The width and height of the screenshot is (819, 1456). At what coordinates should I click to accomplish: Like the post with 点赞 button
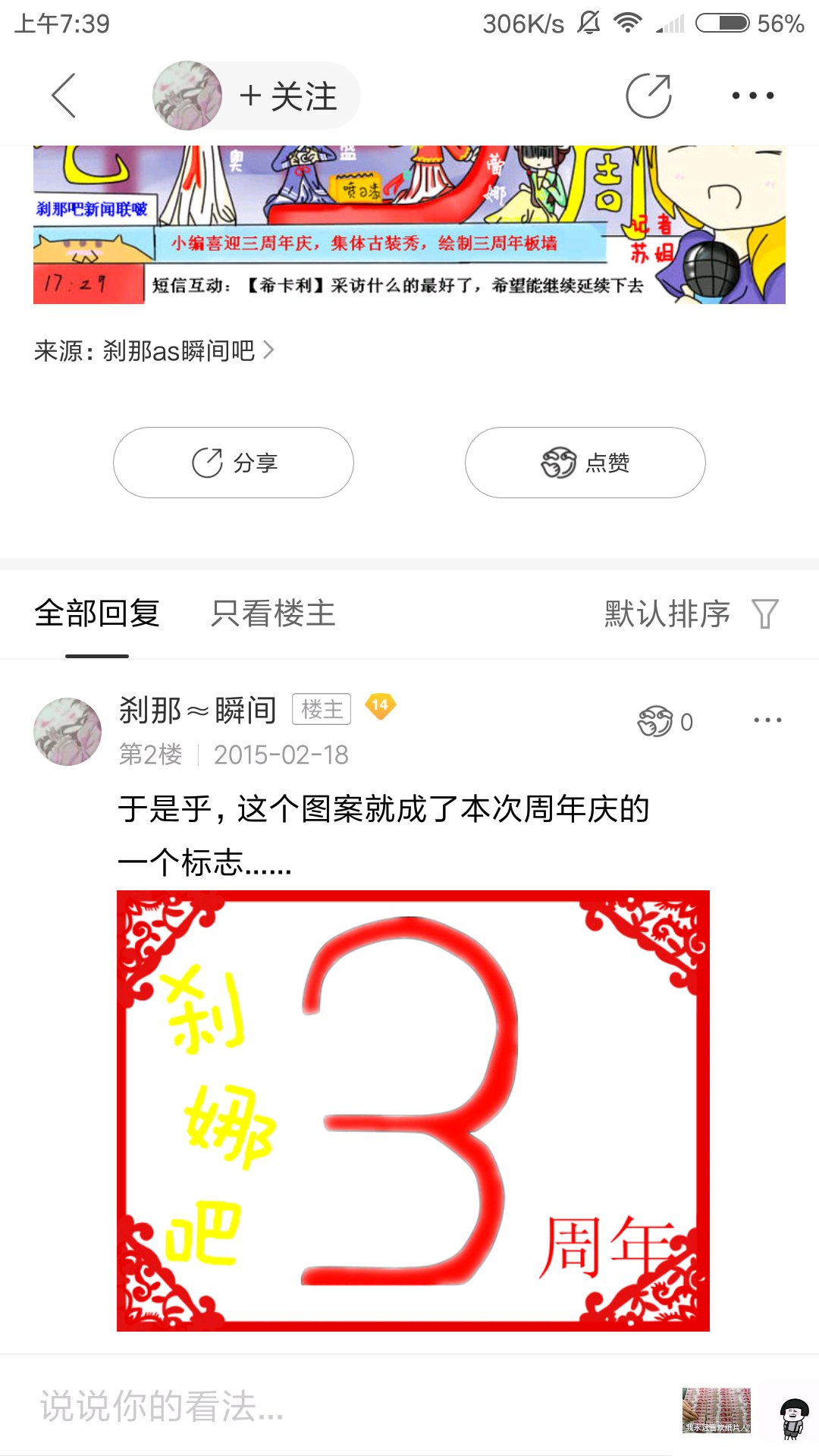585,463
